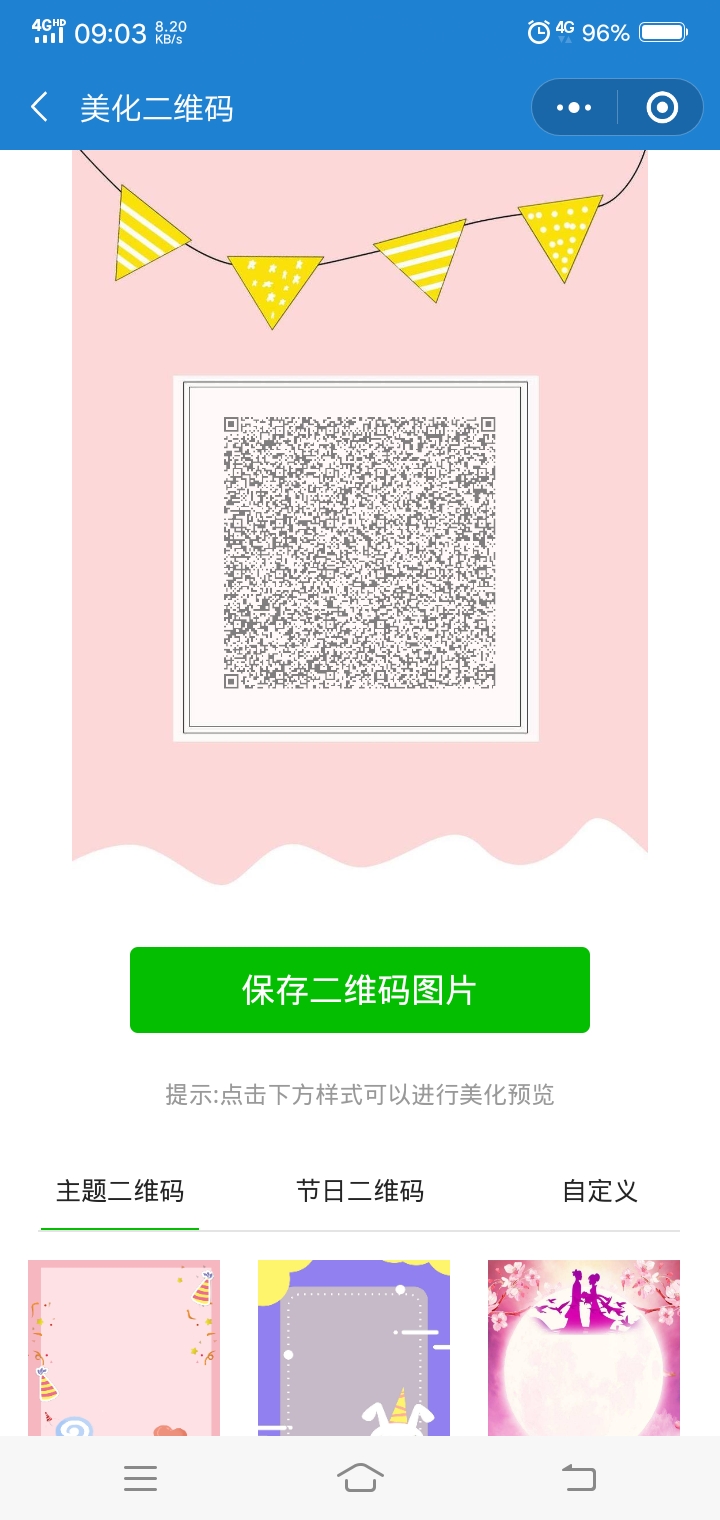This screenshot has width=720, height=1520.
Task: Go to the phone home screen
Action: pos(360,1478)
